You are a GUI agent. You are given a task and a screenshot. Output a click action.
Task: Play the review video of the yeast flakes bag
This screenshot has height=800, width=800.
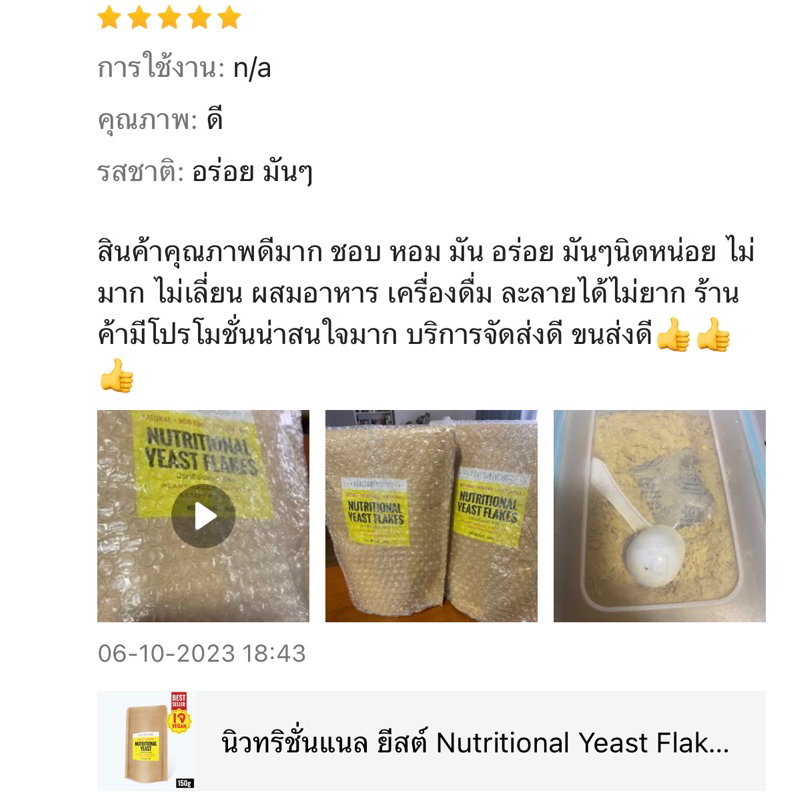203,516
